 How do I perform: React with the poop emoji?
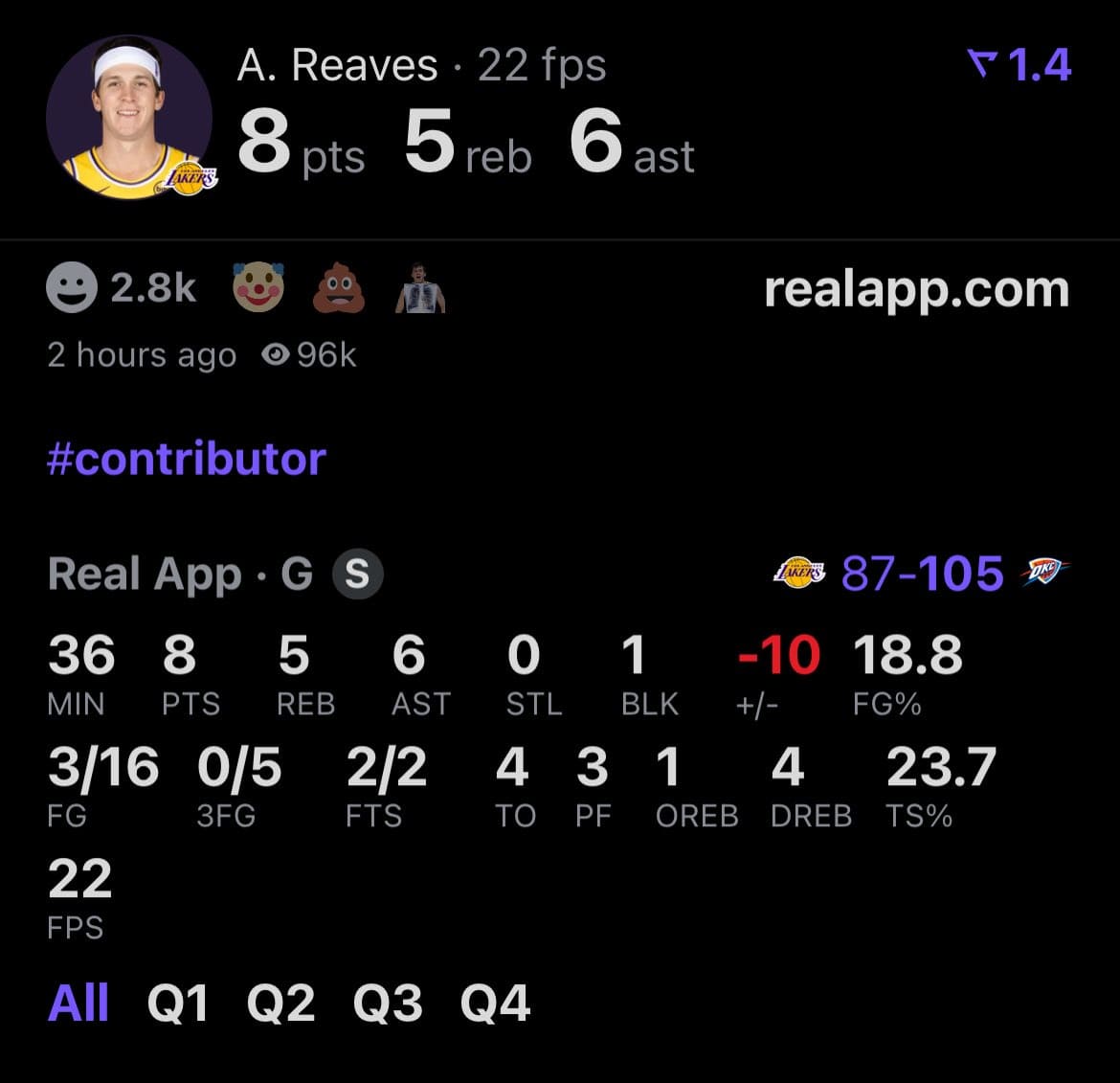[x=339, y=287]
